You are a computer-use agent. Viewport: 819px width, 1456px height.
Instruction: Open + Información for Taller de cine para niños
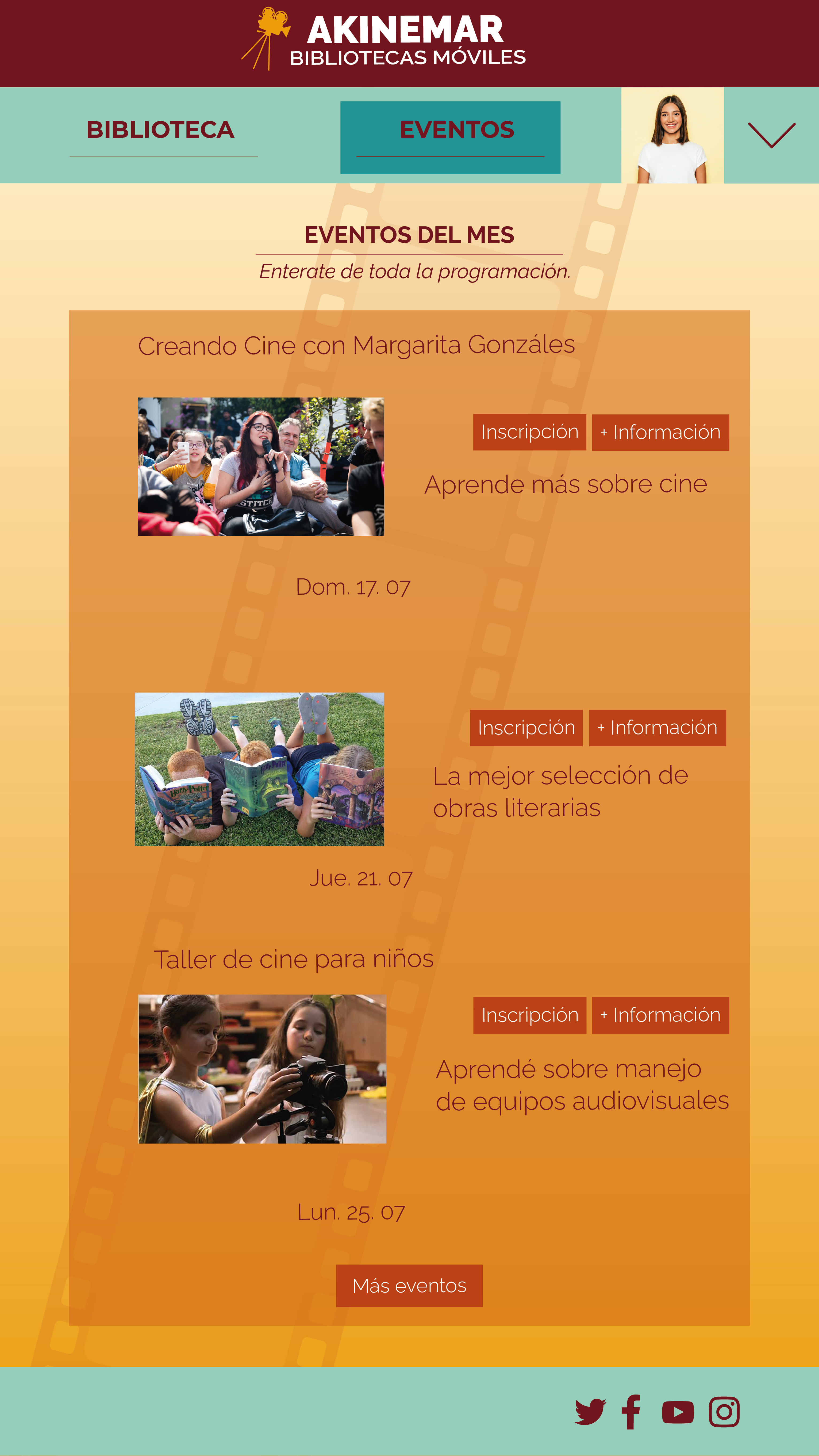coord(660,1016)
